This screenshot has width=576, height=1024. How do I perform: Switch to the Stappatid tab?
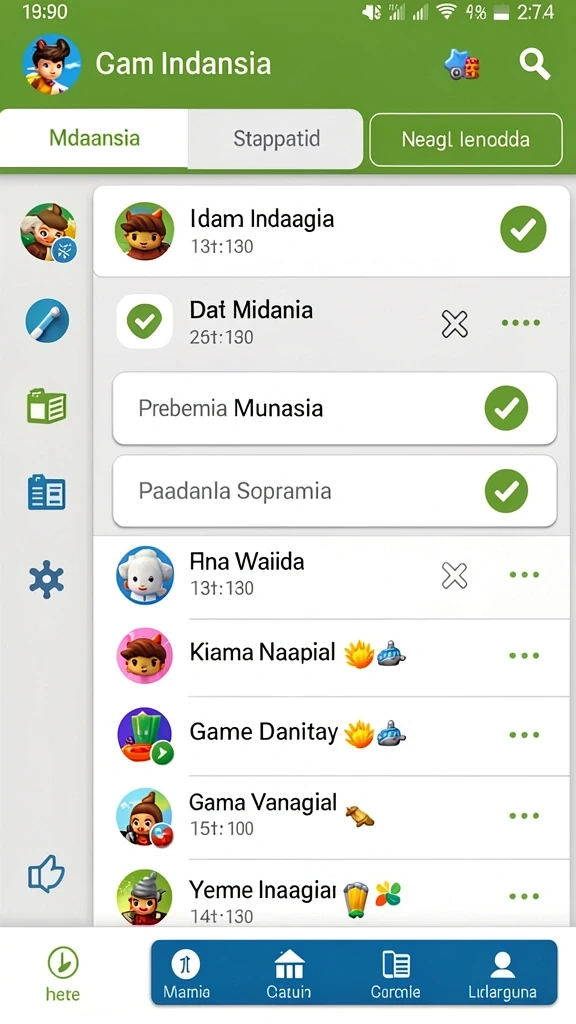[276, 139]
